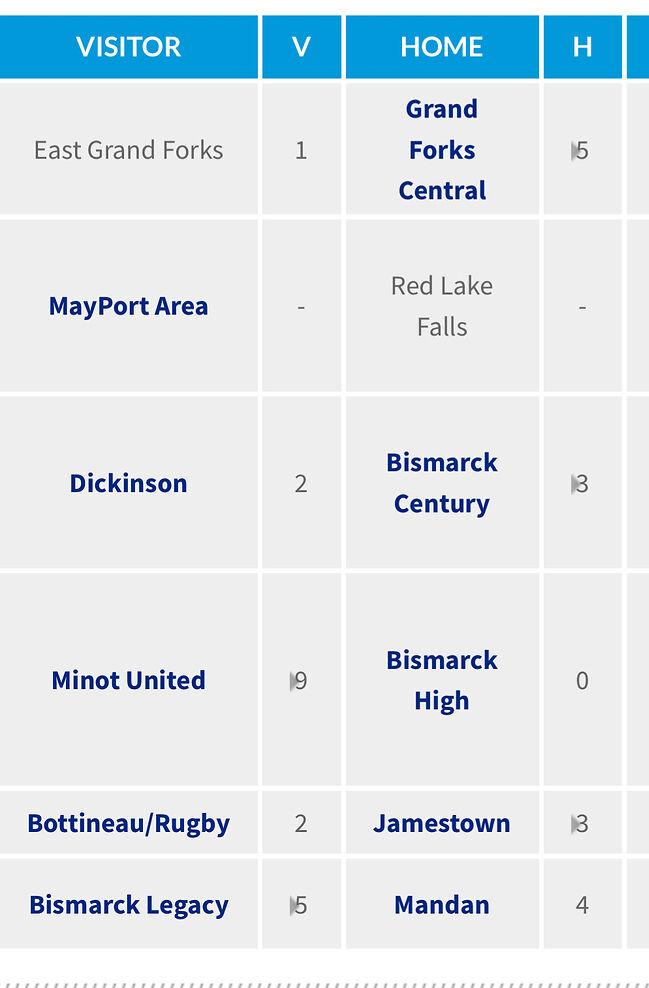The image size is (649, 988).
Task: Open the Bismarck Century team link
Action: (441, 483)
